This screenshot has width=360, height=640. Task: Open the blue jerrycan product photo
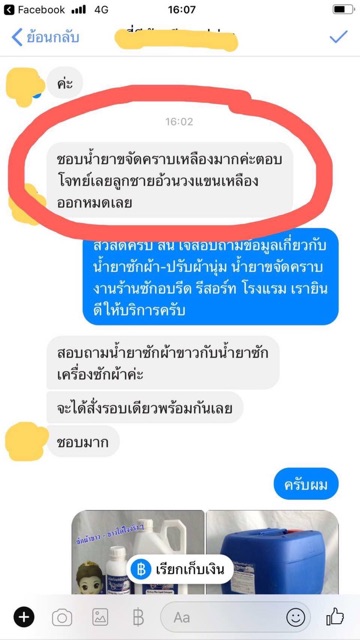click(x=273, y=552)
